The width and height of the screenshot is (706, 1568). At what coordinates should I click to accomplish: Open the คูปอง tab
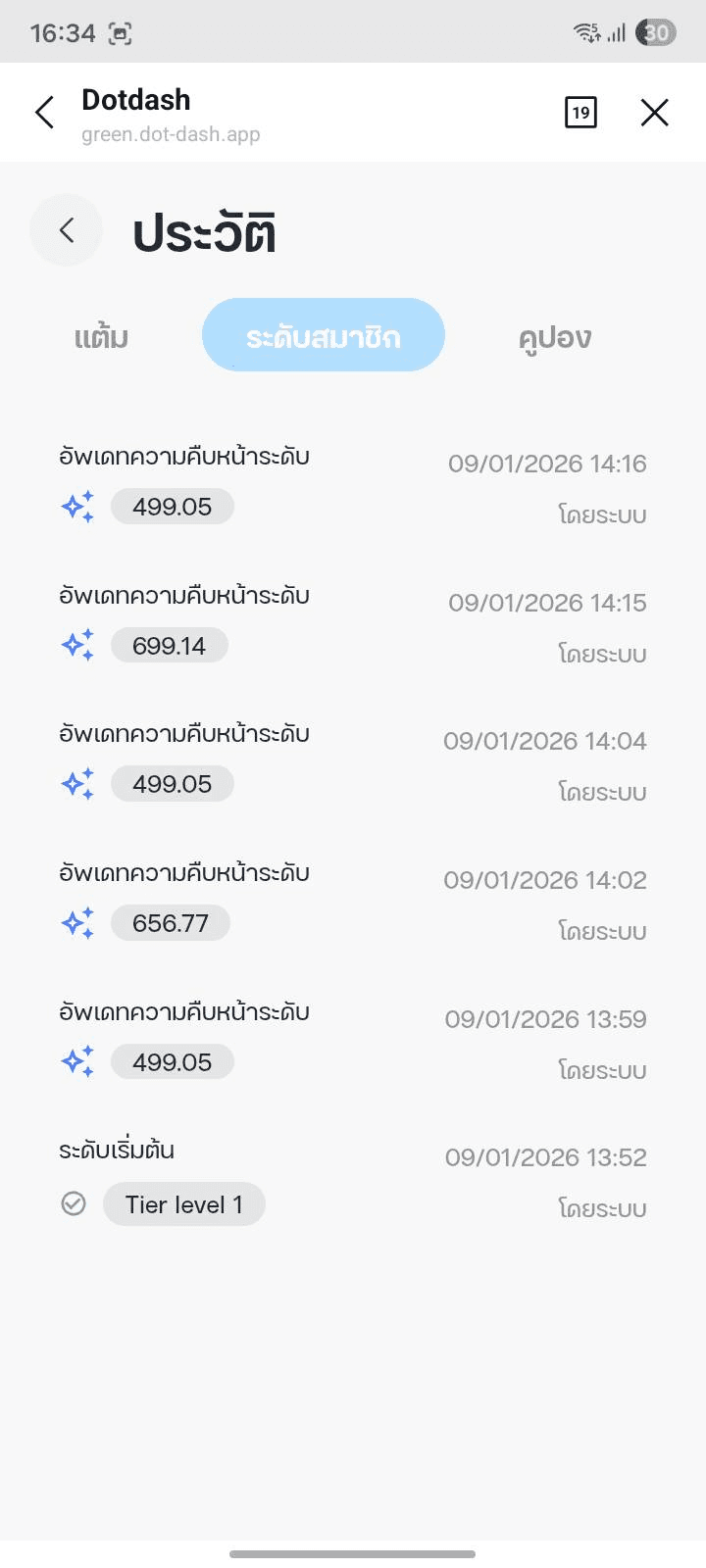pyautogui.click(x=555, y=337)
